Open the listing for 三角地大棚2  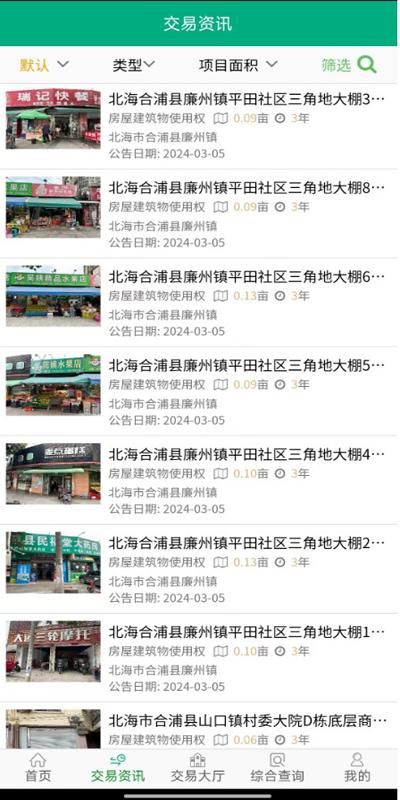point(199,570)
